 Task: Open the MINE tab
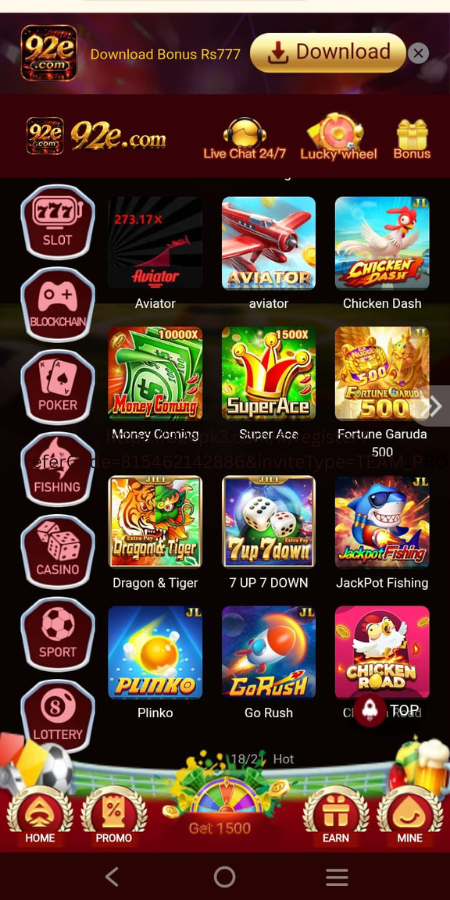[x=410, y=816]
